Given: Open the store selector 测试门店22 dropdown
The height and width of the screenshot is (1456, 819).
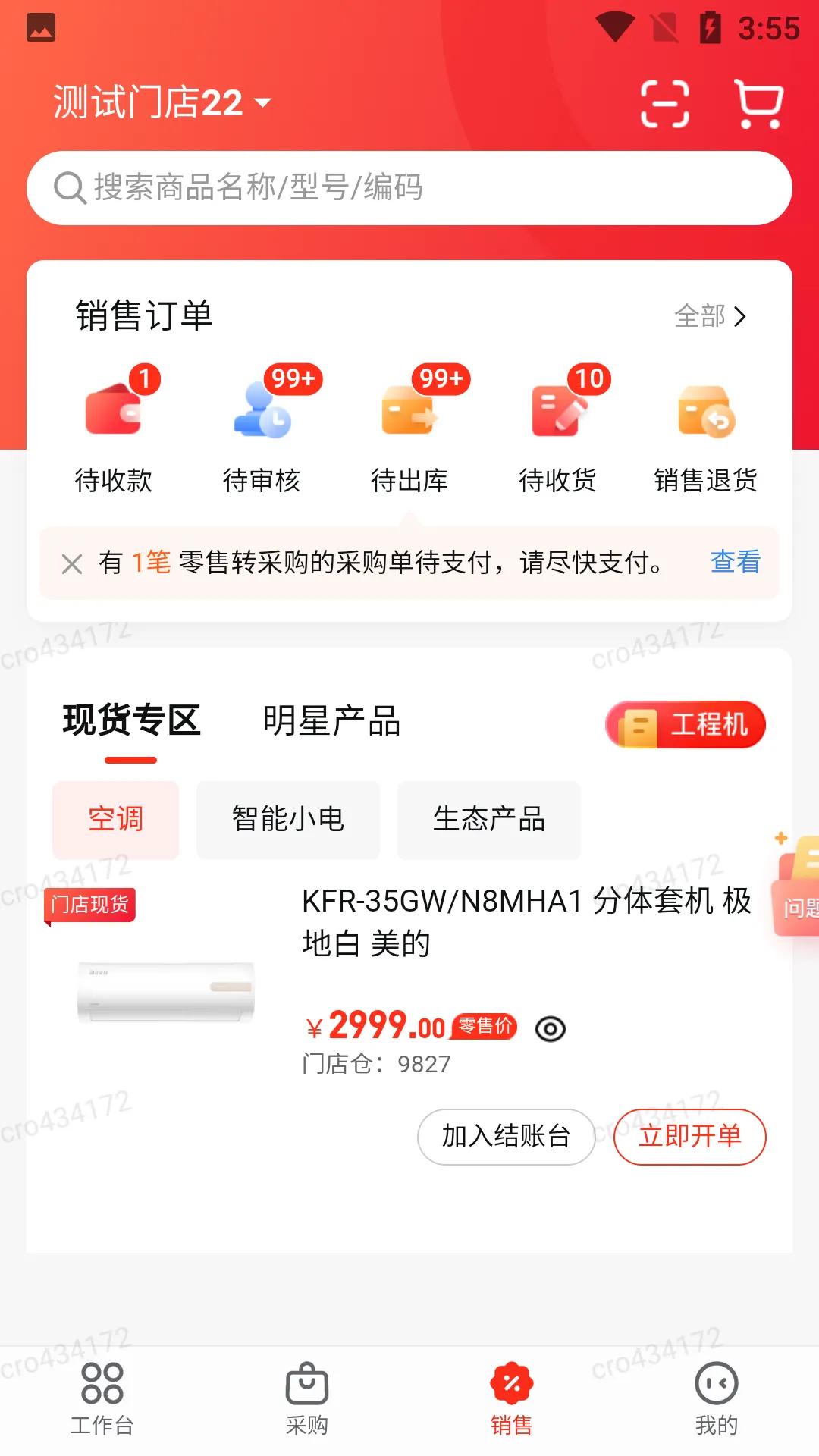Looking at the screenshot, I should 162,102.
